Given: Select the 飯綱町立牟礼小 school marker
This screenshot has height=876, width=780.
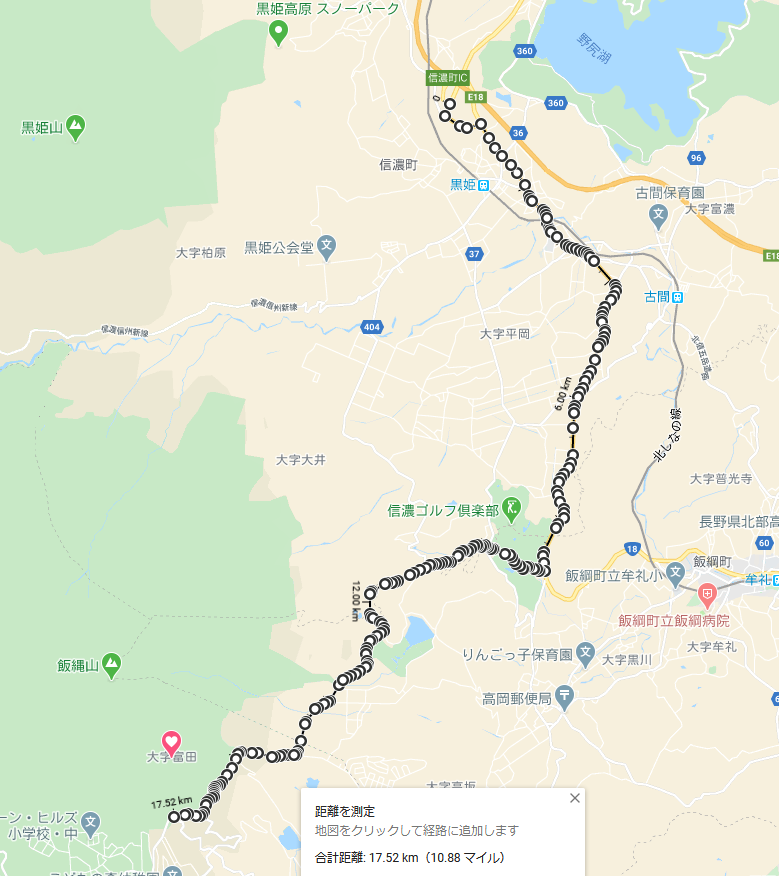Looking at the screenshot, I should (x=675, y=575).
